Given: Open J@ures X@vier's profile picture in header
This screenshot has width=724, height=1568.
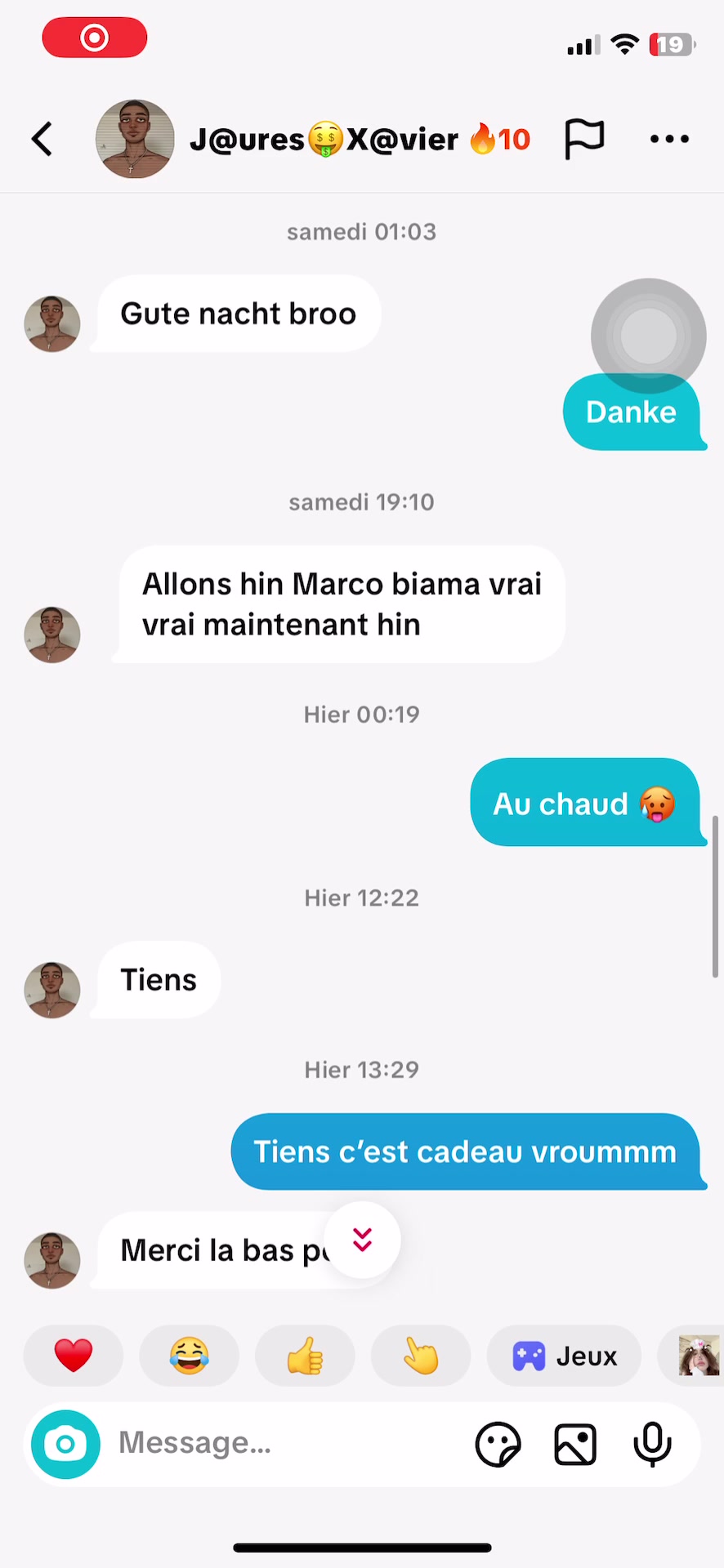Looking at the screenshot, I should (x=135, y=139).
